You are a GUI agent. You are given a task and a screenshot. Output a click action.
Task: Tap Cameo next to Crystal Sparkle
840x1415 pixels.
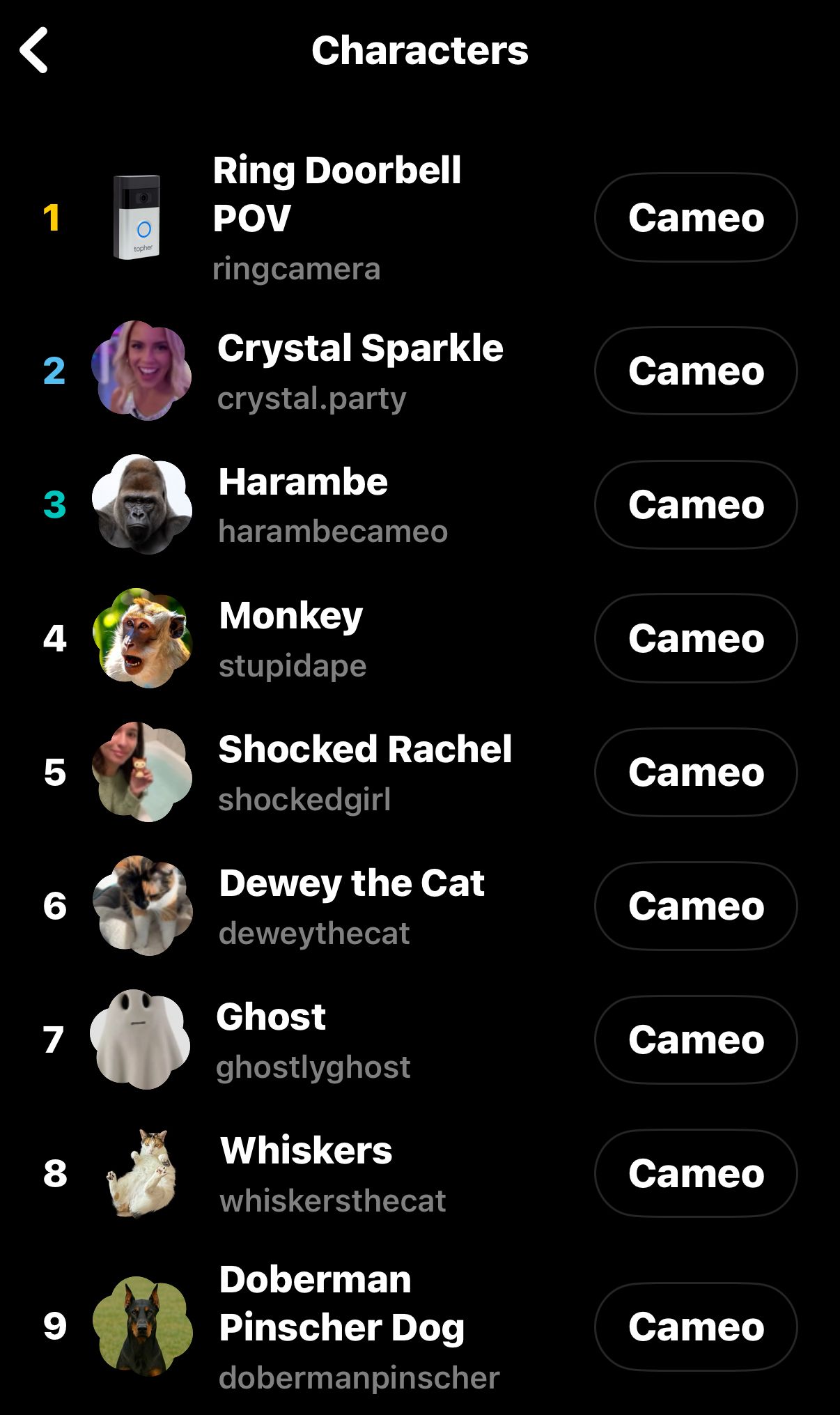pyautogui.click(x=695, y=371)
